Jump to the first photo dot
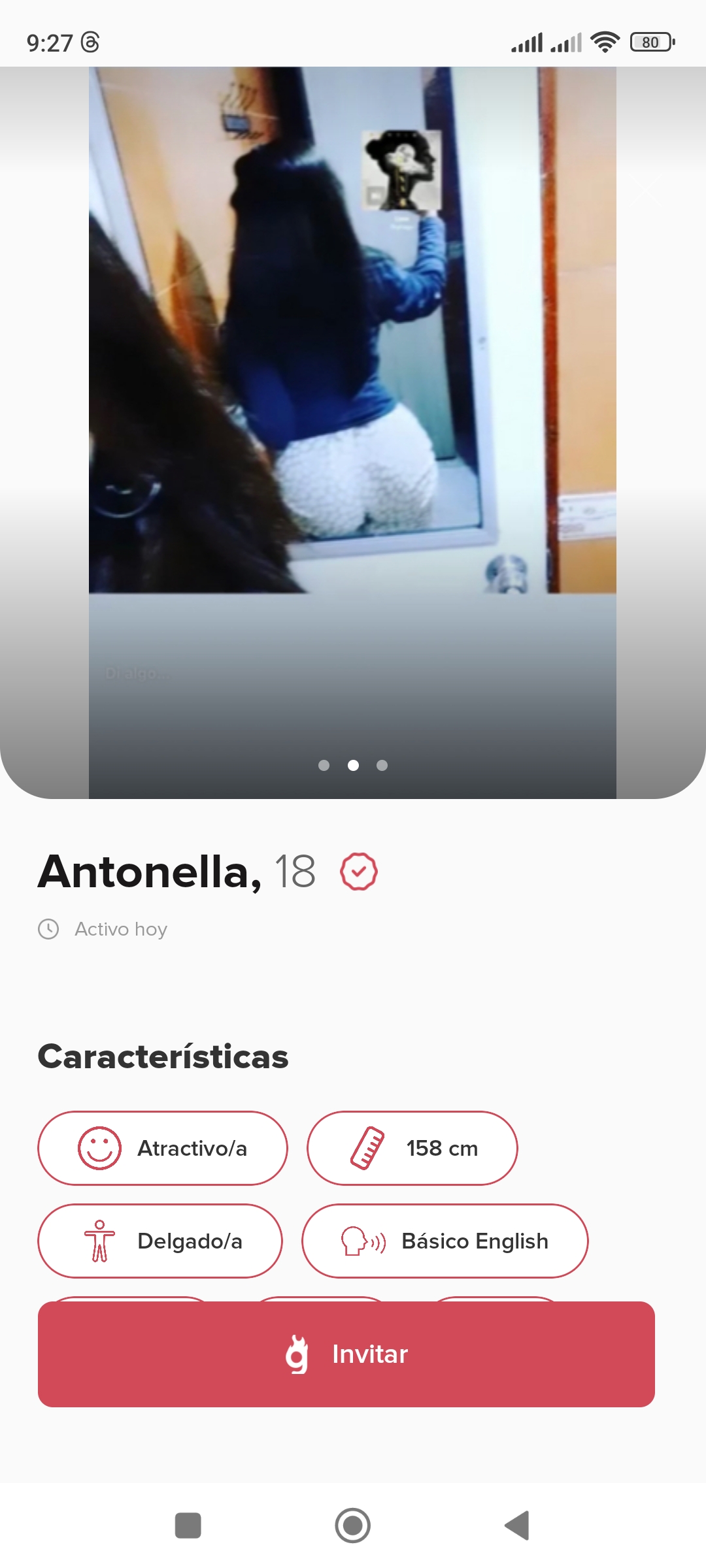706x1568 pixels. pyautogui.click(x=324, y=765)
